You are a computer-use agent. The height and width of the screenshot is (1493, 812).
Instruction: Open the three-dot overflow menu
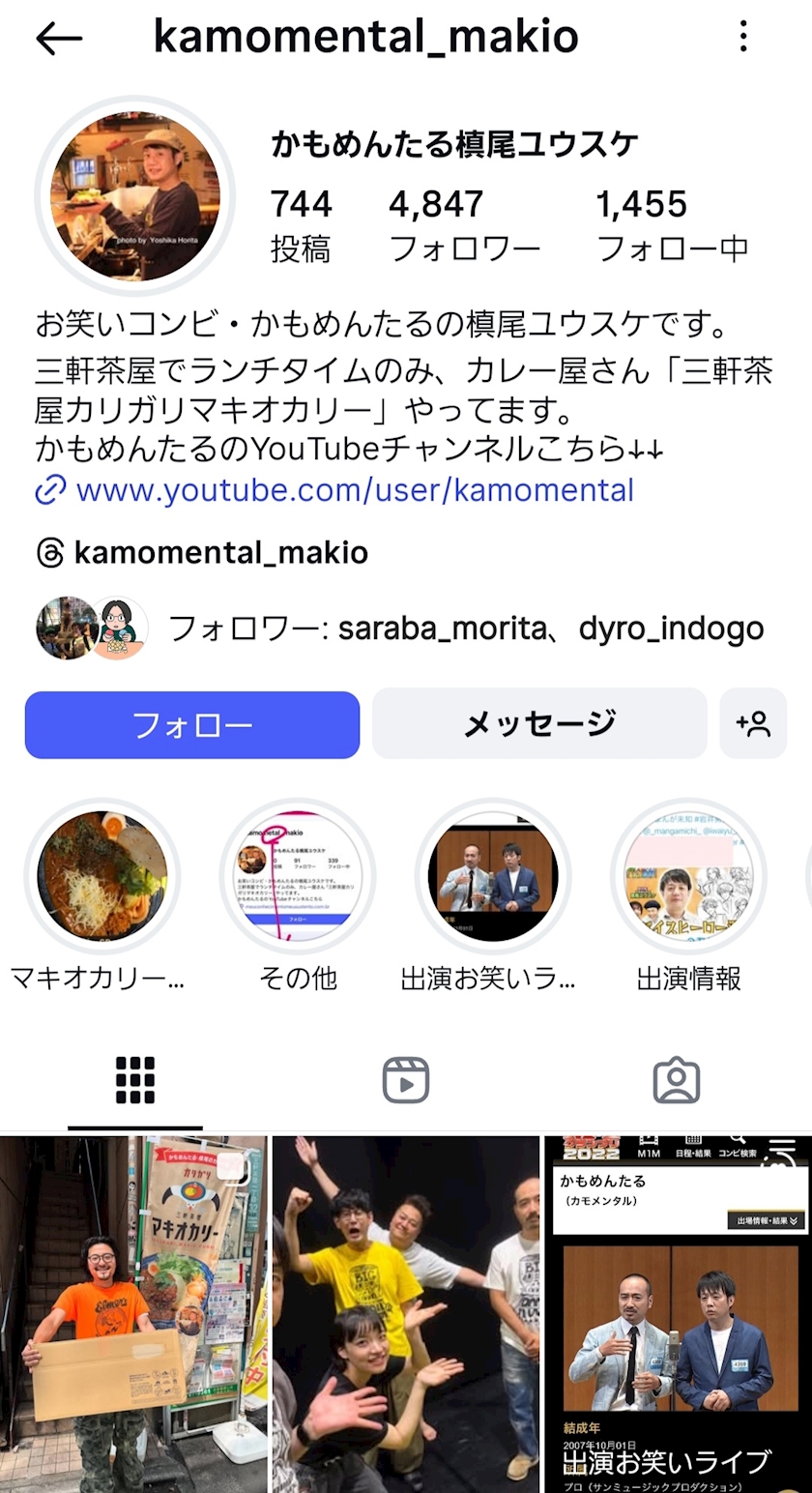(742, 37)
